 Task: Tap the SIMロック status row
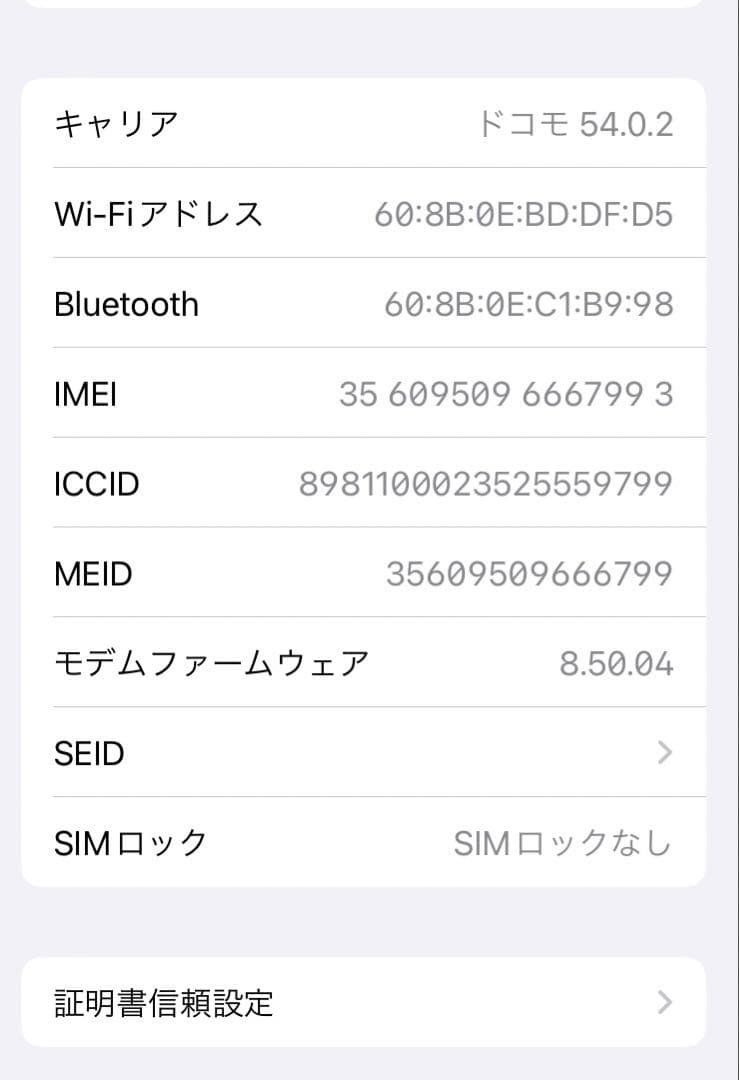coord(370,843)
